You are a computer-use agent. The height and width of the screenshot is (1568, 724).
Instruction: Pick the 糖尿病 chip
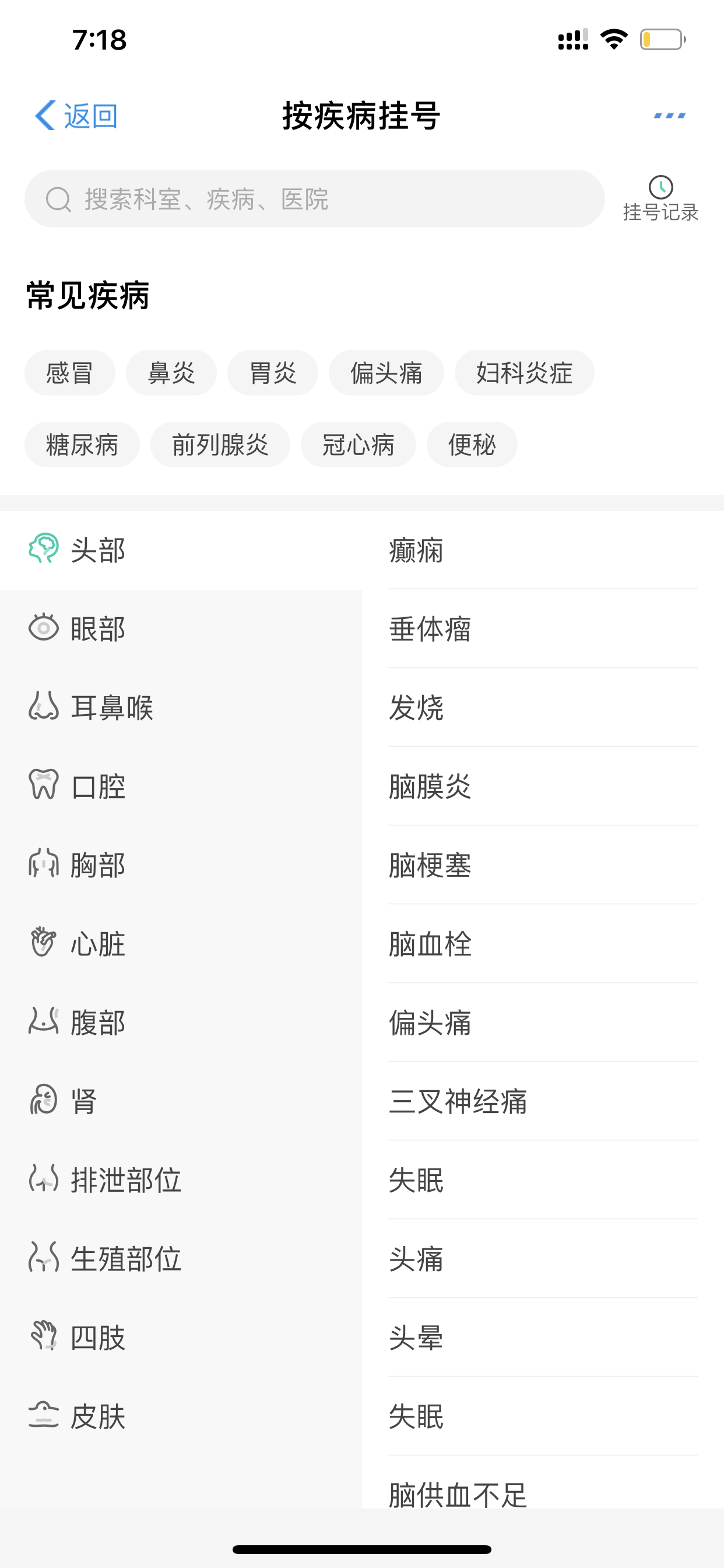tap(82, 444)
